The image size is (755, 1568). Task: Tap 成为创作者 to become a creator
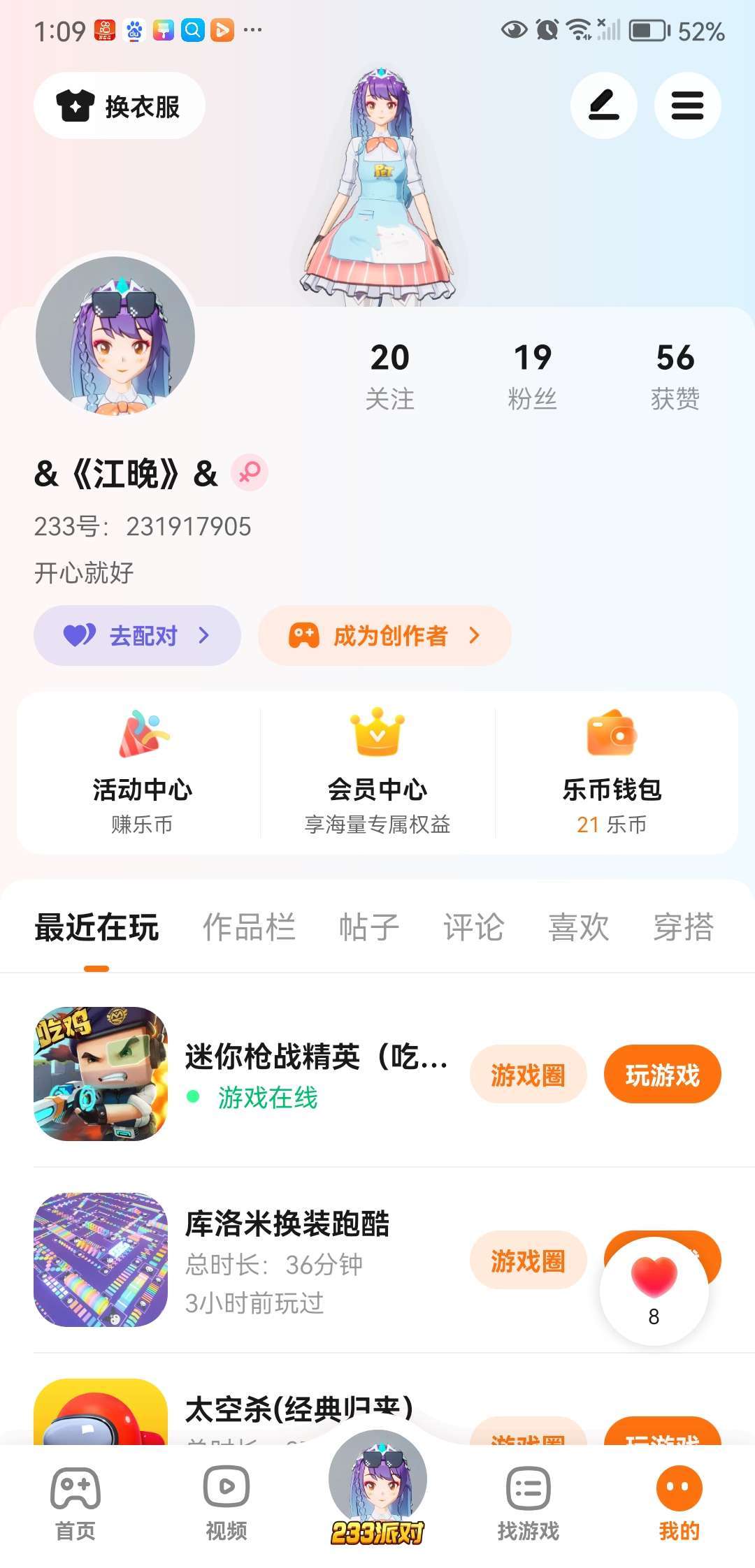coord(384,635)
